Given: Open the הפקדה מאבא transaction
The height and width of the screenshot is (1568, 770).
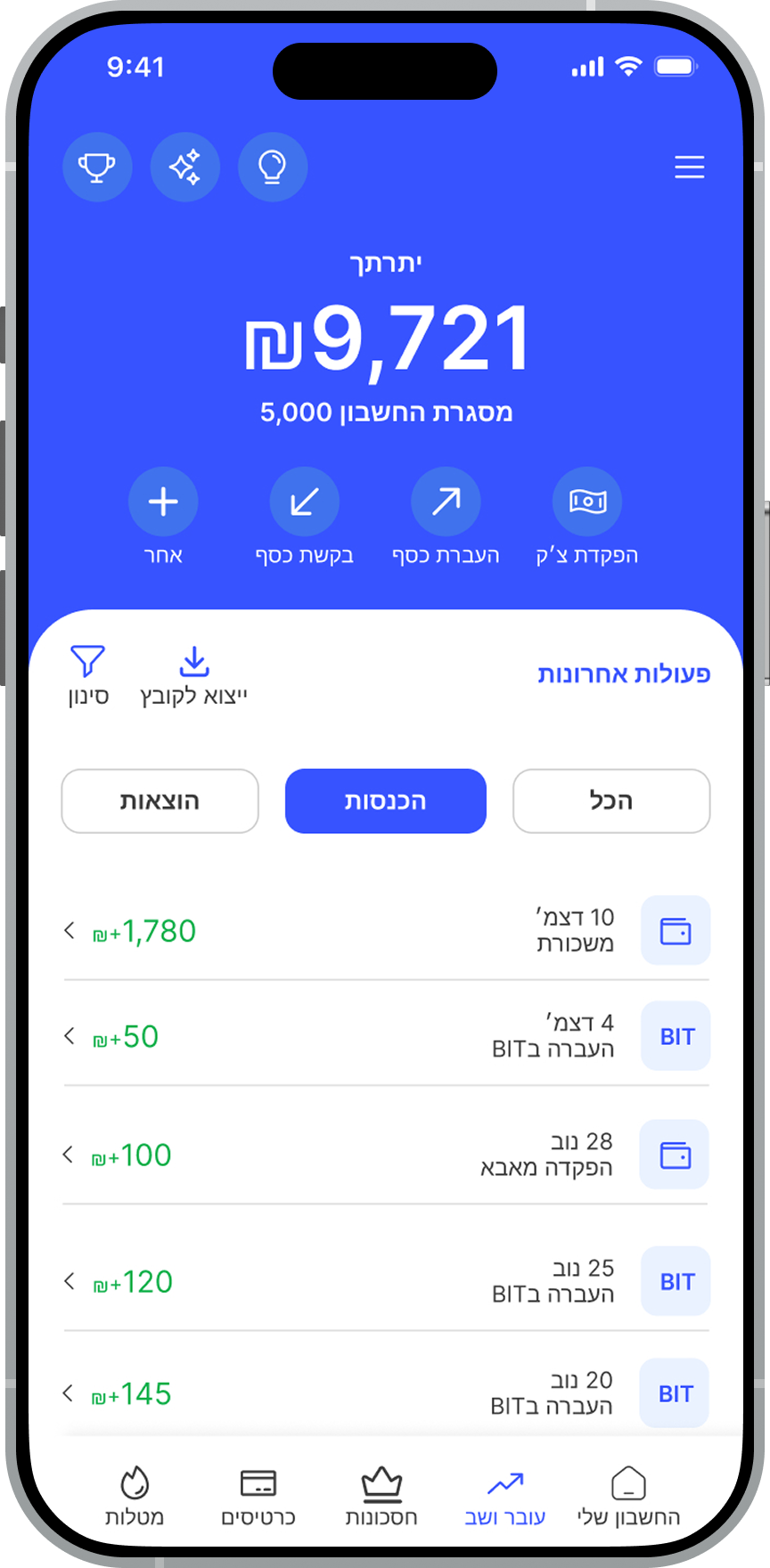Looking at the screenshot, I should [x=386, y=1155].
